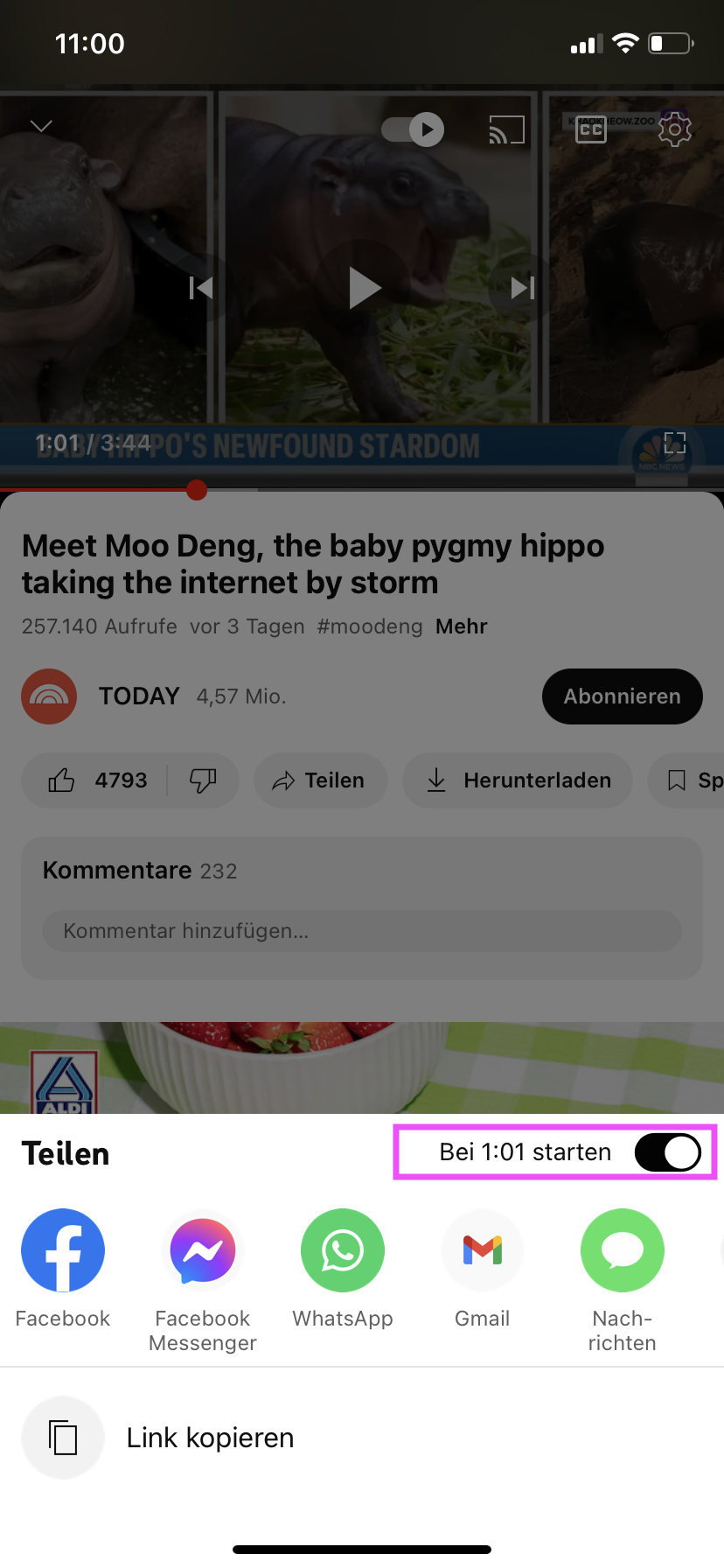Minimize the player with the down chevron
The width and height of the screenshot is (724, 1568).
click(x=41, y=126)
